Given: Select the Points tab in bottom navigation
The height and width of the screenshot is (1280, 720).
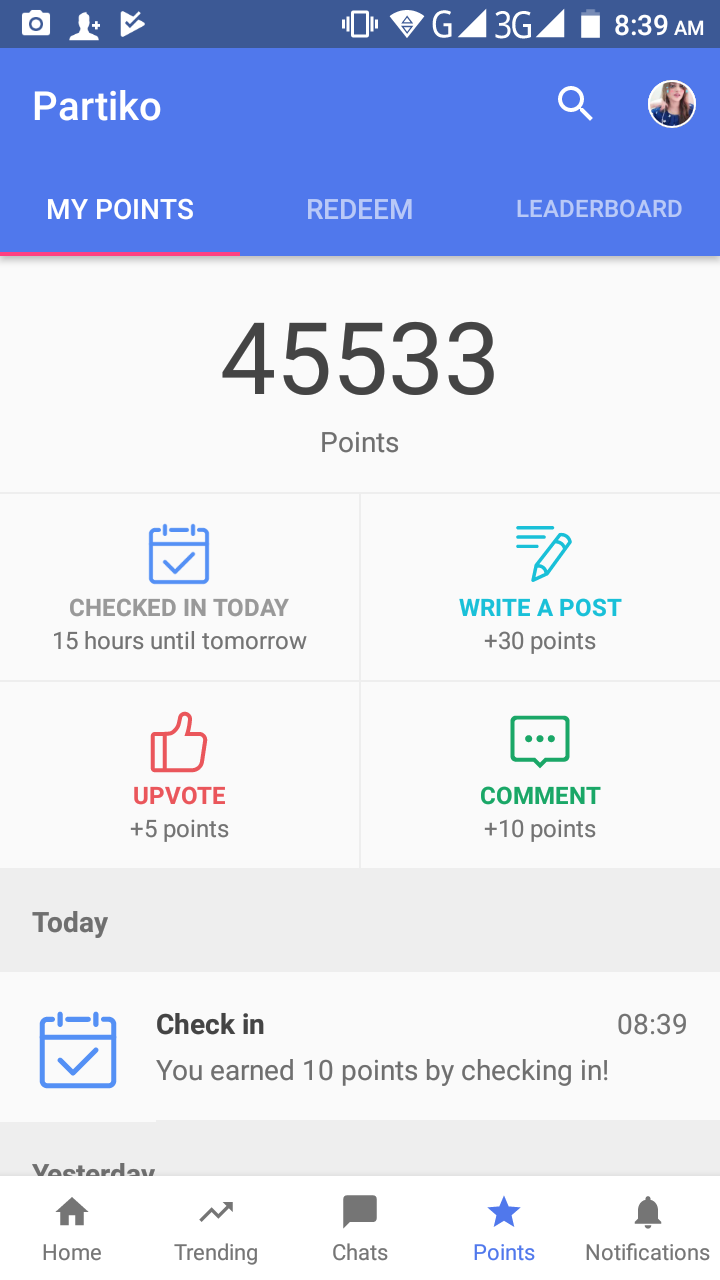Looking at the screenshot, I should 504,1228.
